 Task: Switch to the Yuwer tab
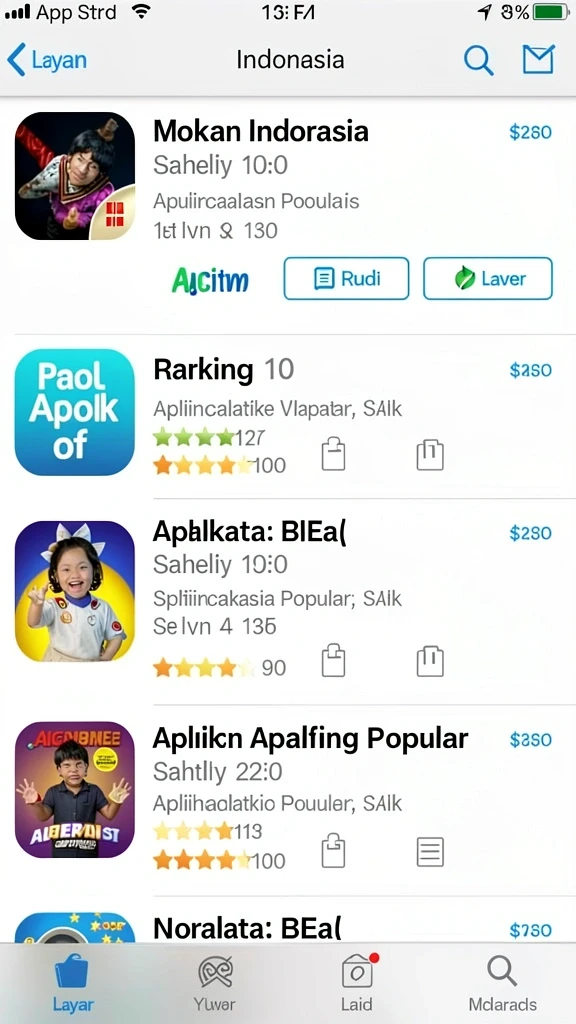pos(215,983)
